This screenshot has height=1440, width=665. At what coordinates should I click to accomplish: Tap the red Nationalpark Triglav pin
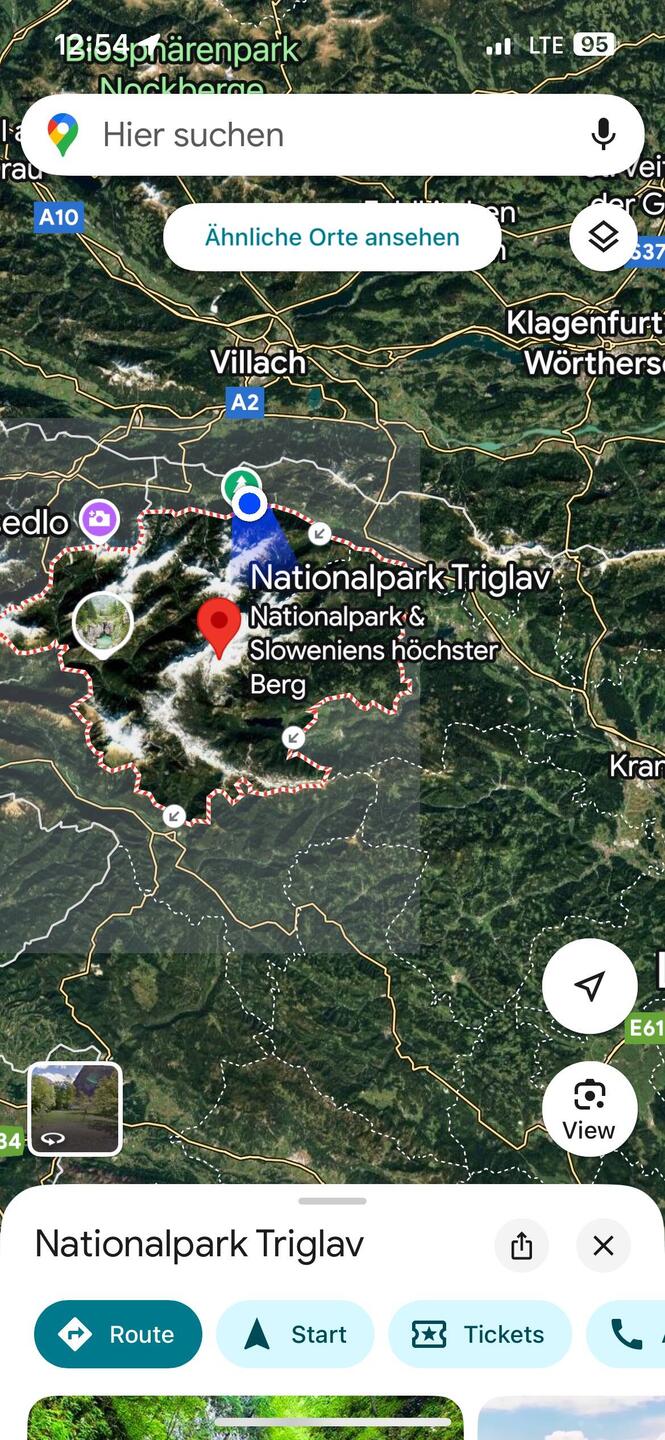tap(219, 624)
